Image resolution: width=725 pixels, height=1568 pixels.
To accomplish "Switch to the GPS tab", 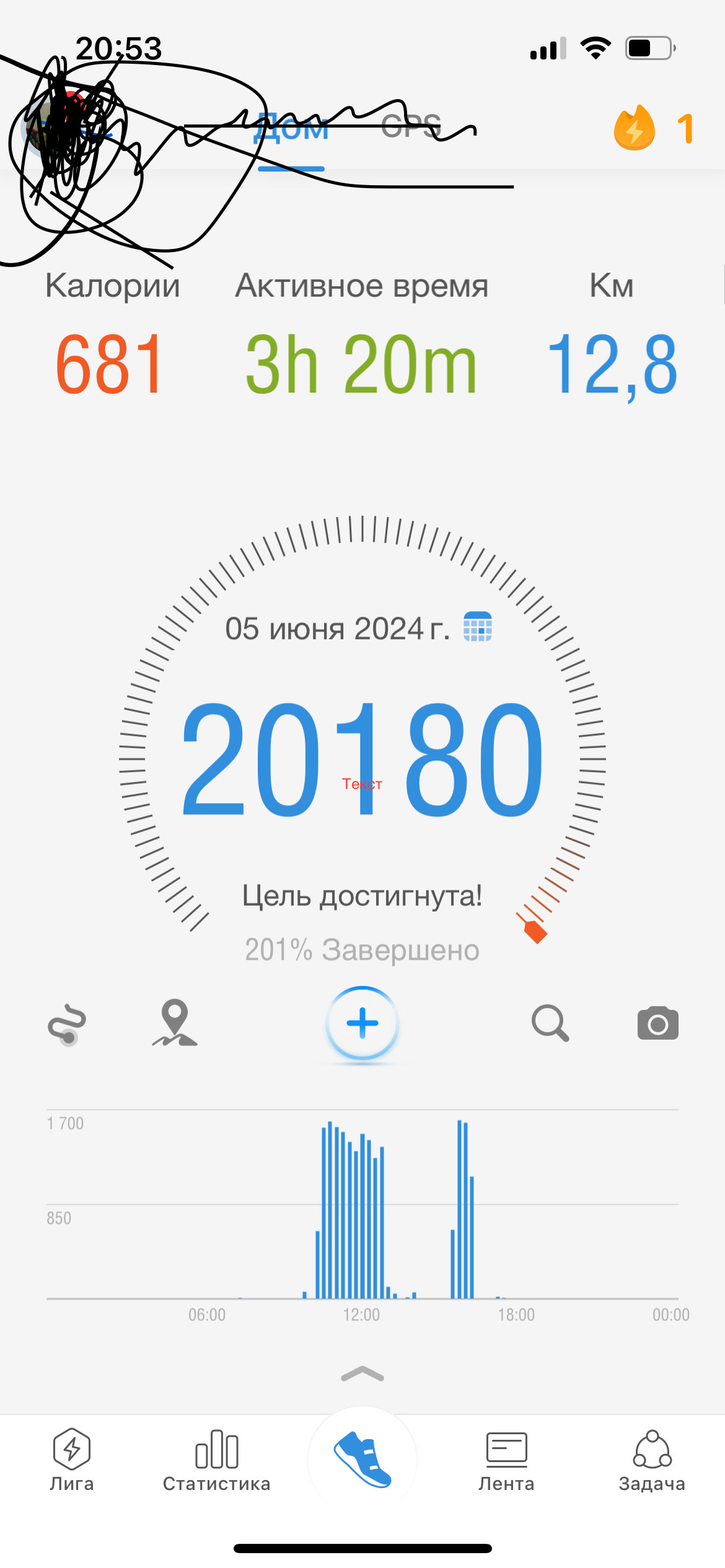I will [411, 128].
